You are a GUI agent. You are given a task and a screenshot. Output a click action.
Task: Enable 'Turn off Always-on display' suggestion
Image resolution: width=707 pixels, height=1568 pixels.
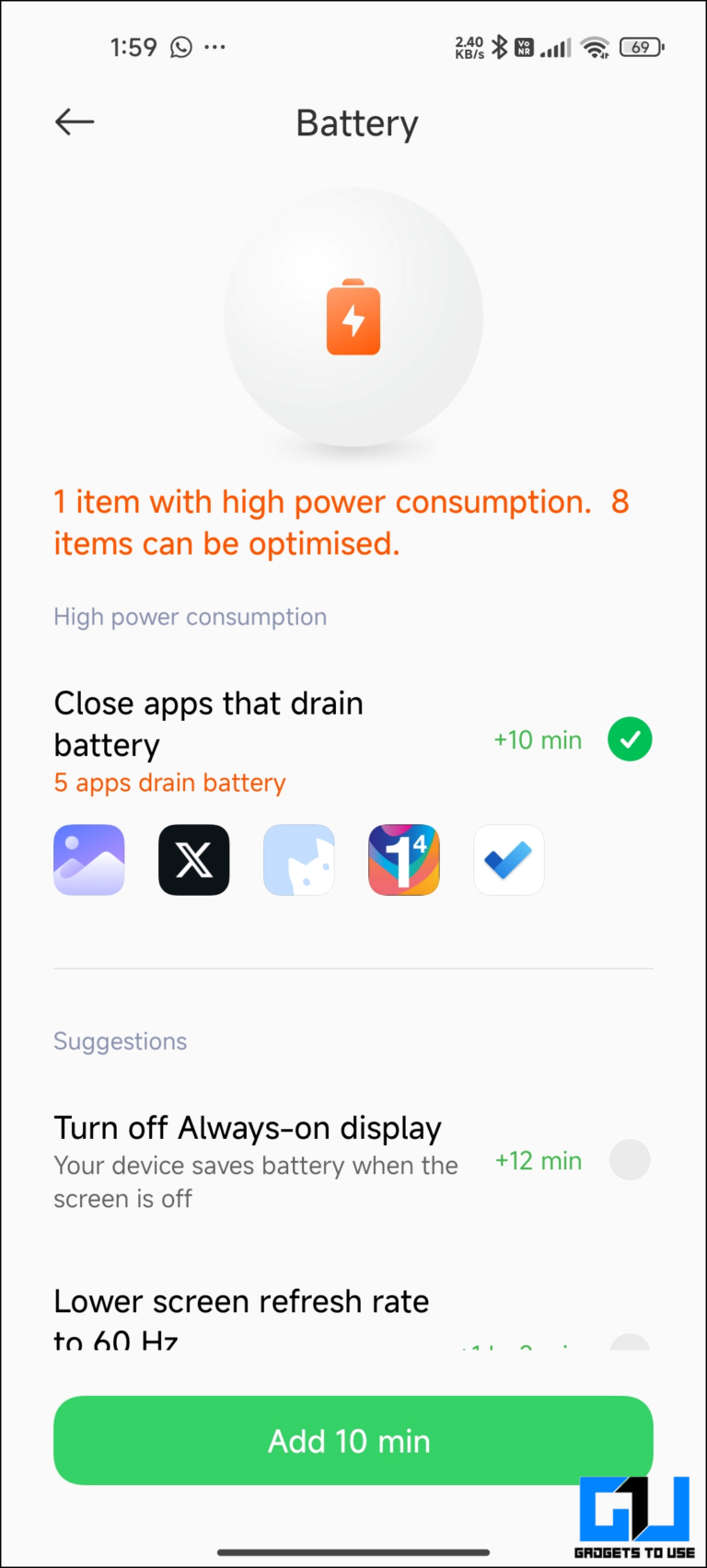pos(630,1159)
